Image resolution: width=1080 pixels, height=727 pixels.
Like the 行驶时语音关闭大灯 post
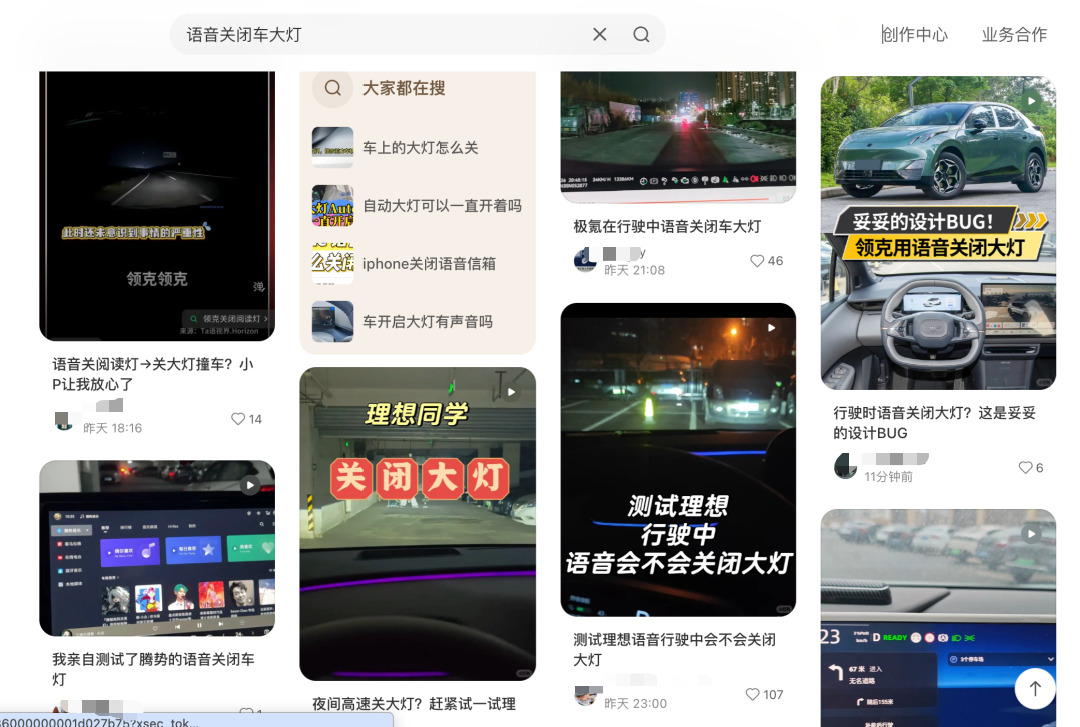pos(1025,467)
